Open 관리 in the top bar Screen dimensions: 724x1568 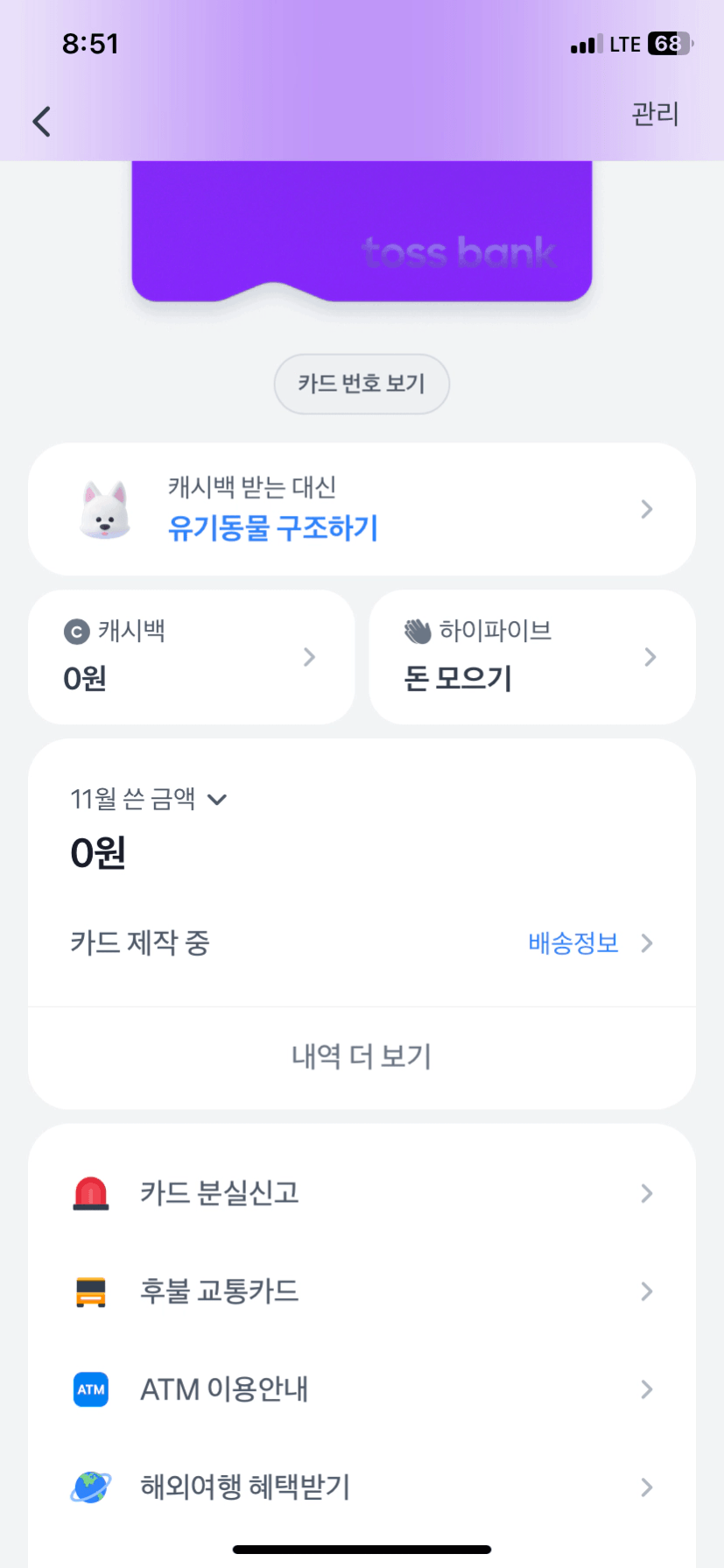[655, 115]
